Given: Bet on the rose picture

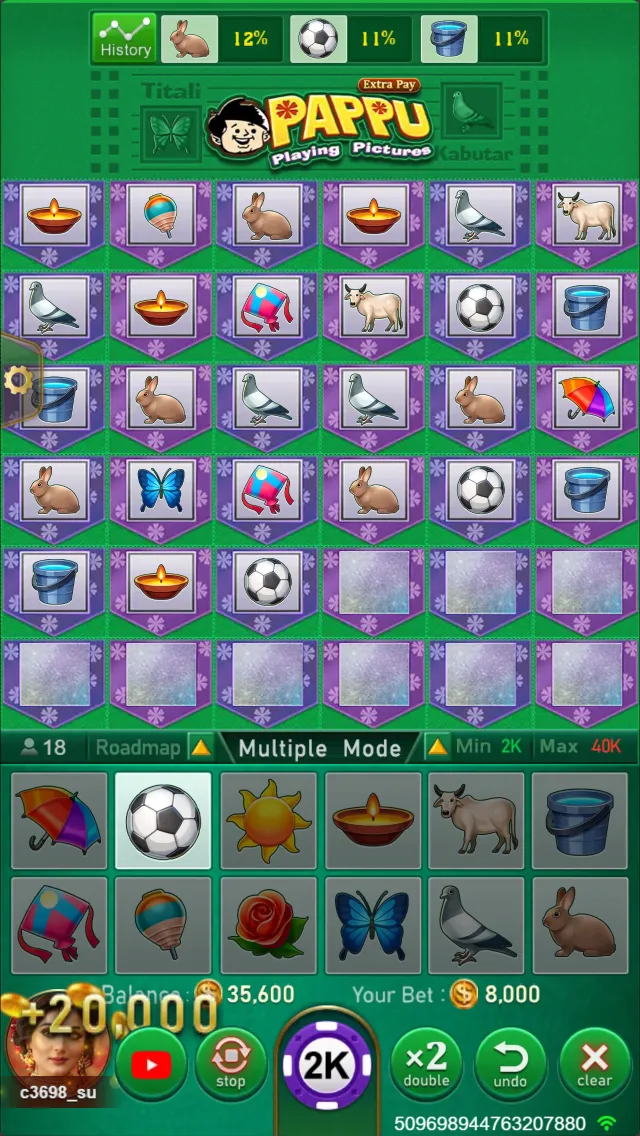Looking at the screenshot, I should tap(268, 925).
